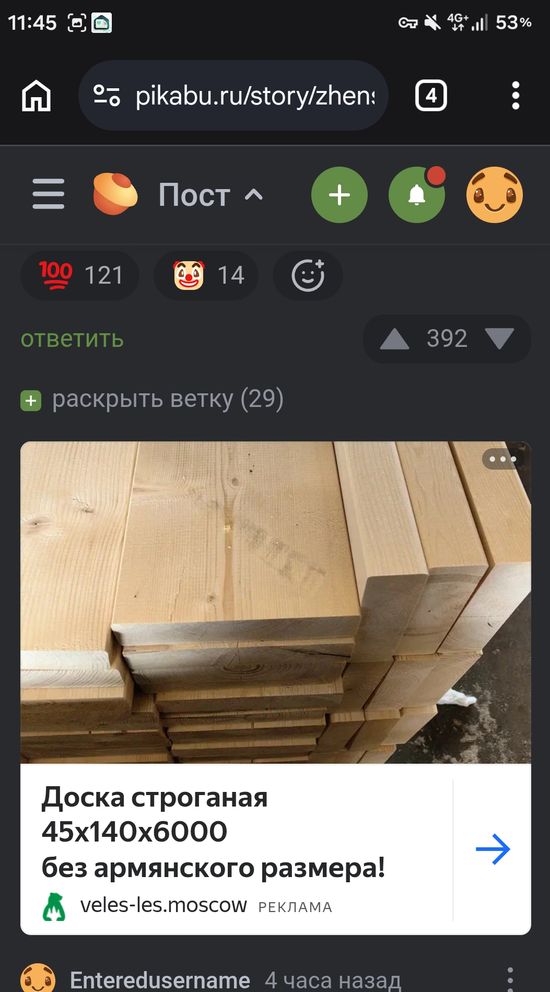The image size is (550, 992).
Task: Open the user profile avatar
Action: pyautogui.click(x=495, y=195)
